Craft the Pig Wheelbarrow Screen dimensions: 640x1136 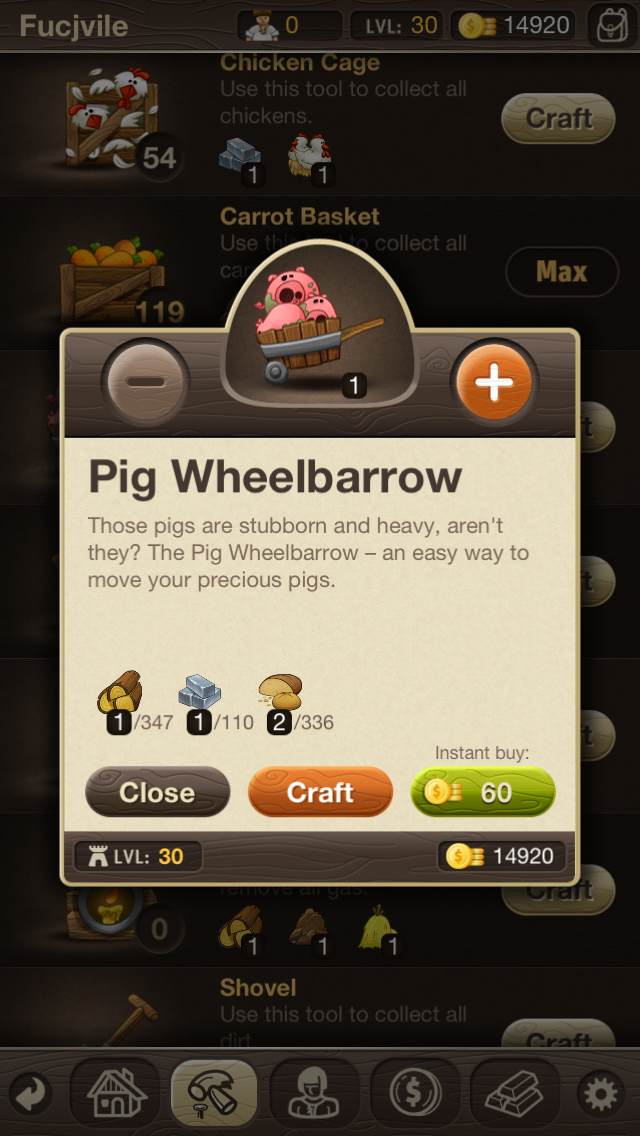[x=320, y=792]
